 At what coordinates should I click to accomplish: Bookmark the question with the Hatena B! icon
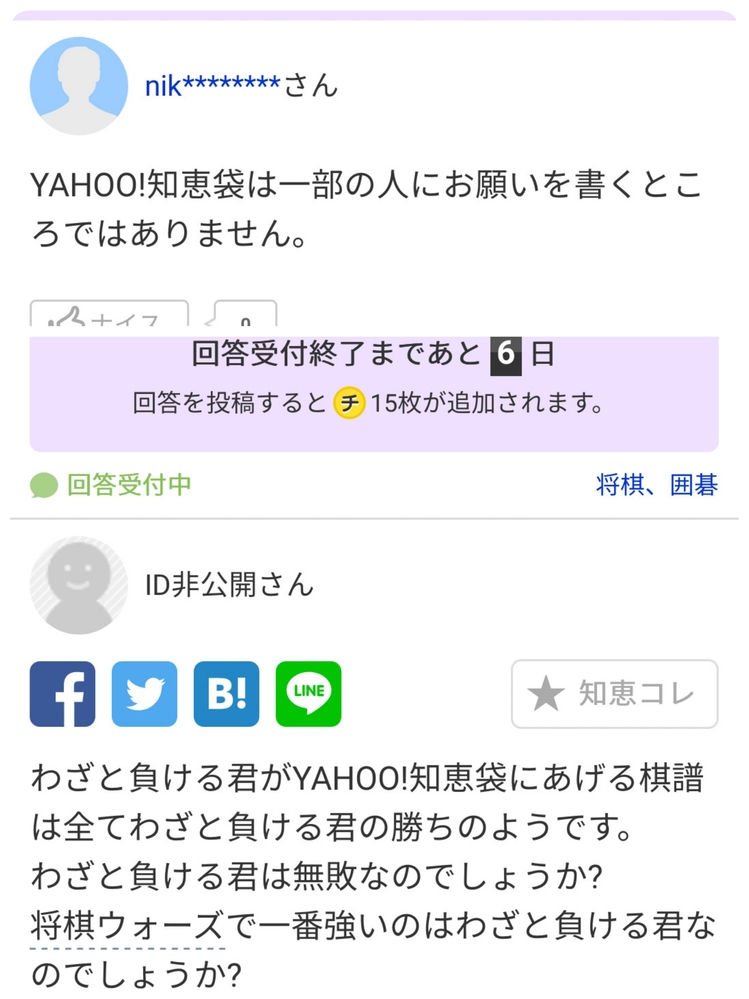[x=227, y=694]
